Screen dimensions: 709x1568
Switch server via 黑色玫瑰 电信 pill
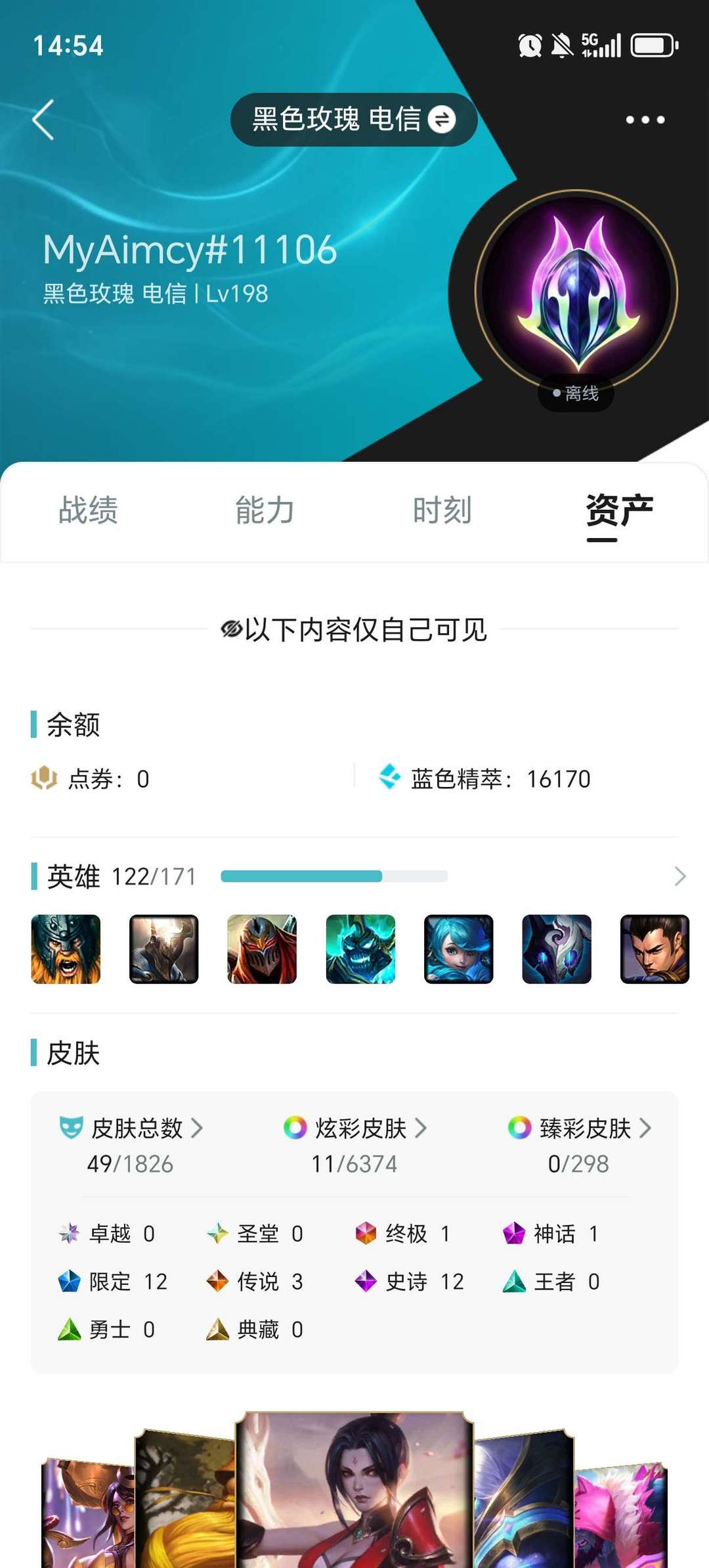[354, 120]
